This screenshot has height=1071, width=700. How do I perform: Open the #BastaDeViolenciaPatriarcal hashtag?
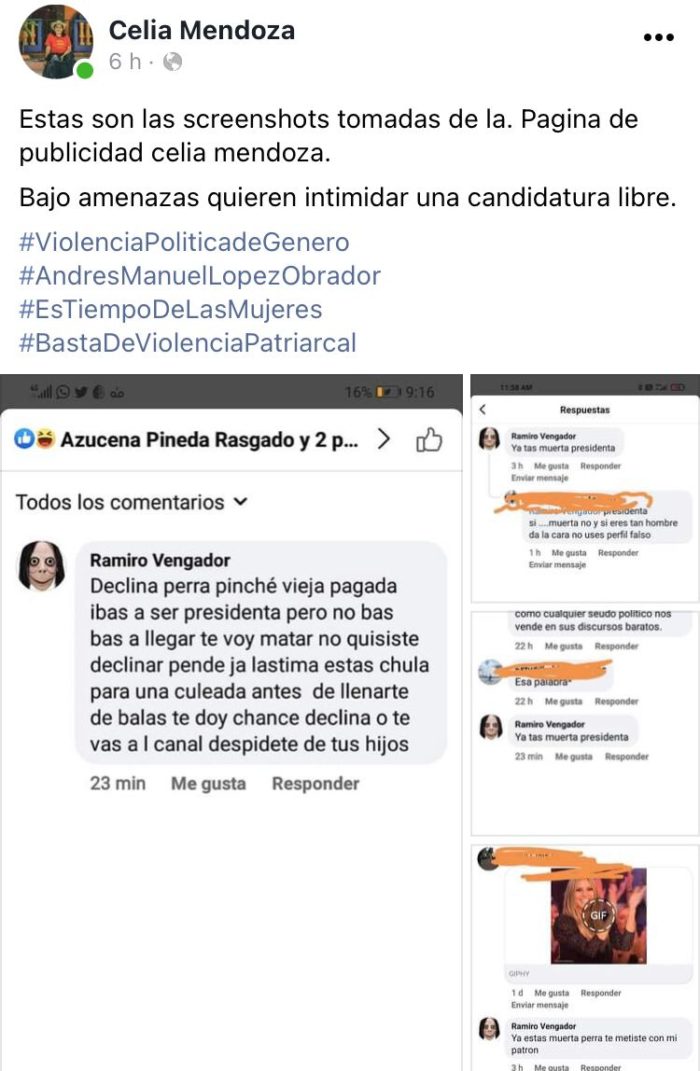click(187, 343)
